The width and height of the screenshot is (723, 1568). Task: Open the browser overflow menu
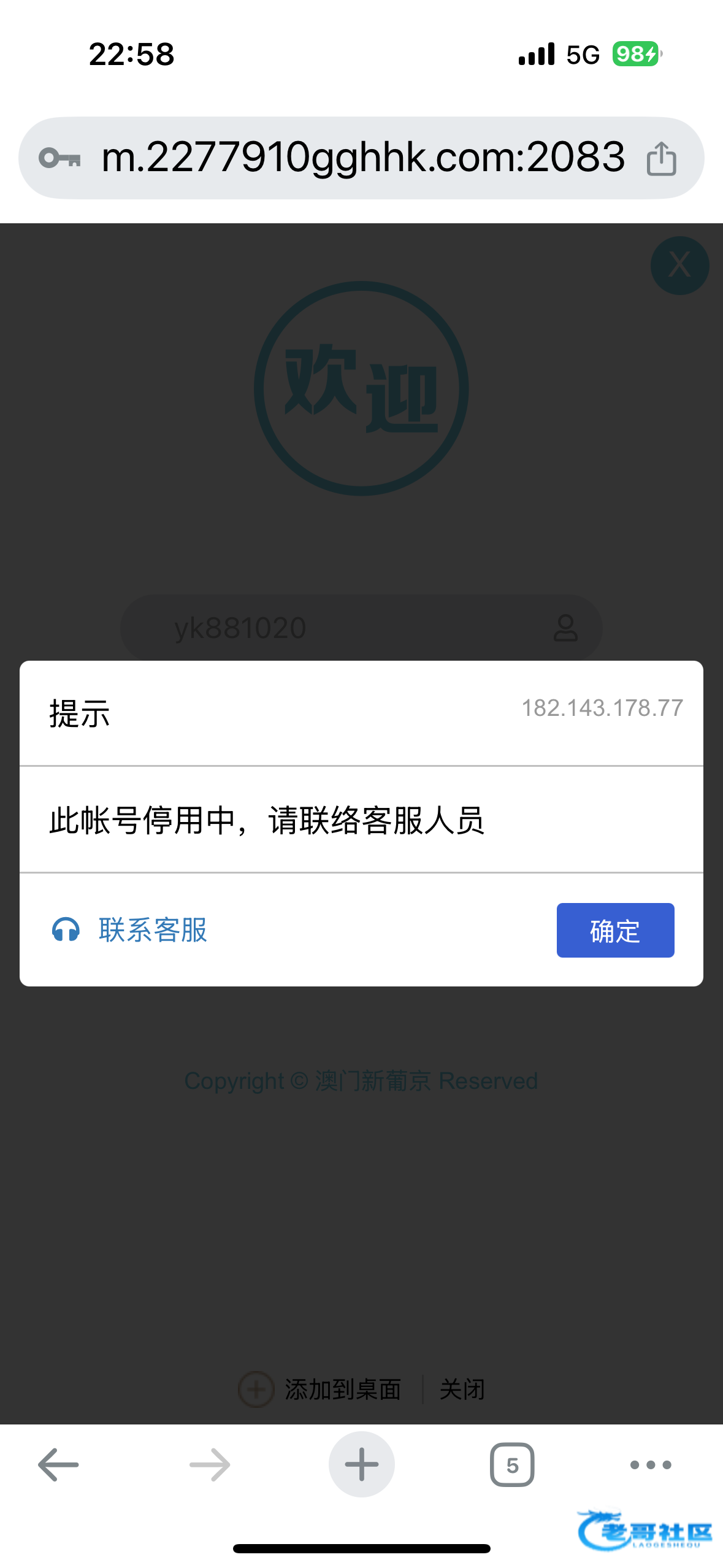pos(651,1465)
